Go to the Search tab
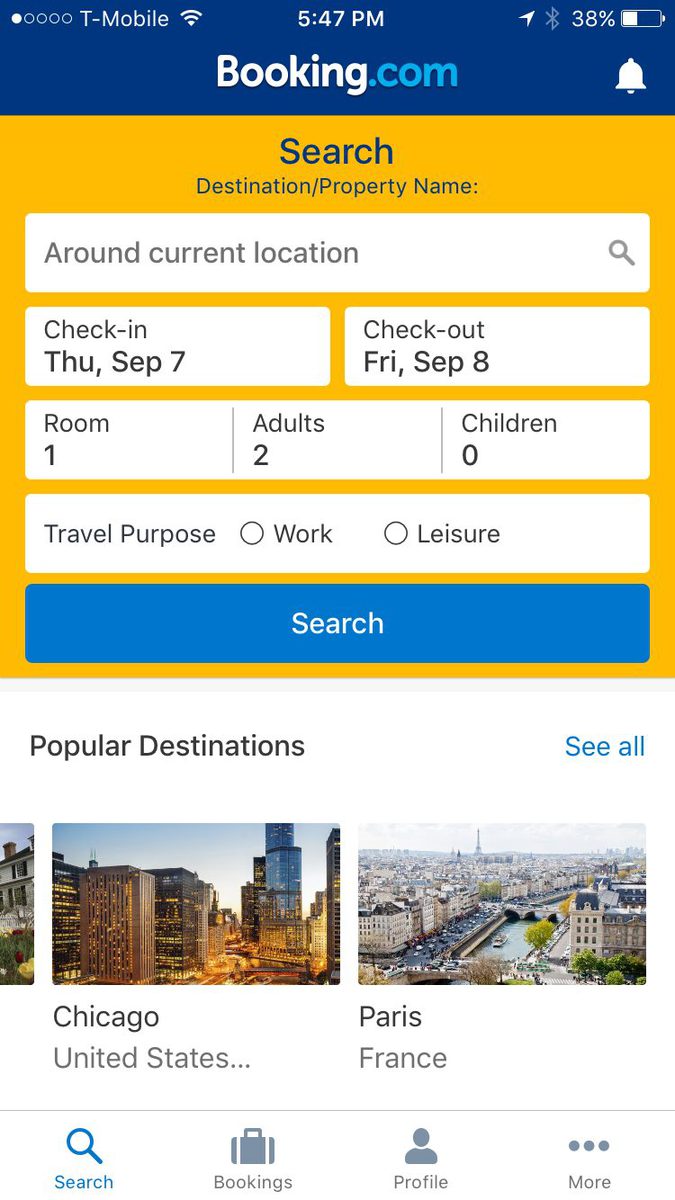This screenshot has width=675, height=1200. 84,1158
